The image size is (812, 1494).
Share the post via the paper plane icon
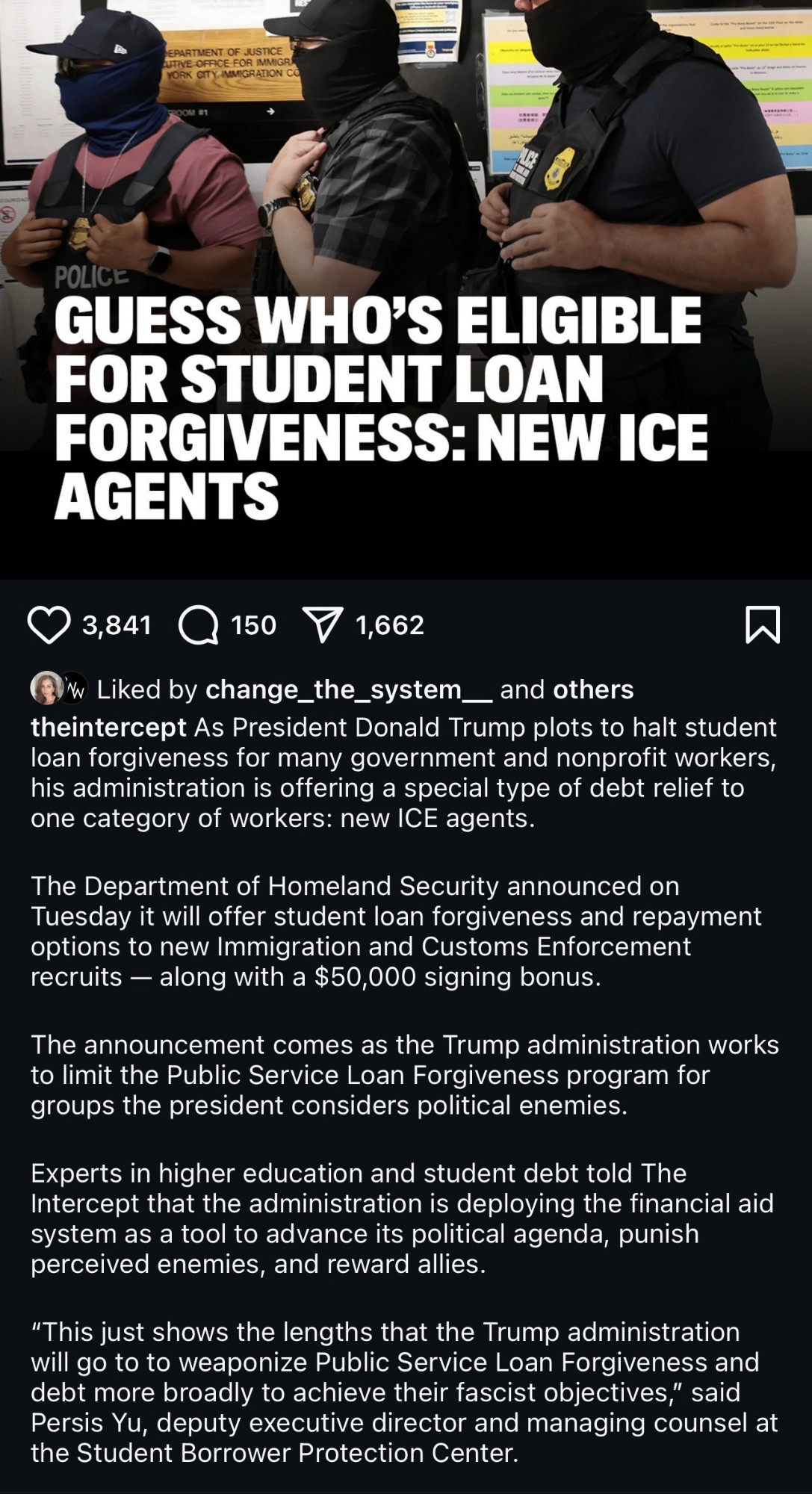tap(323, 625)
